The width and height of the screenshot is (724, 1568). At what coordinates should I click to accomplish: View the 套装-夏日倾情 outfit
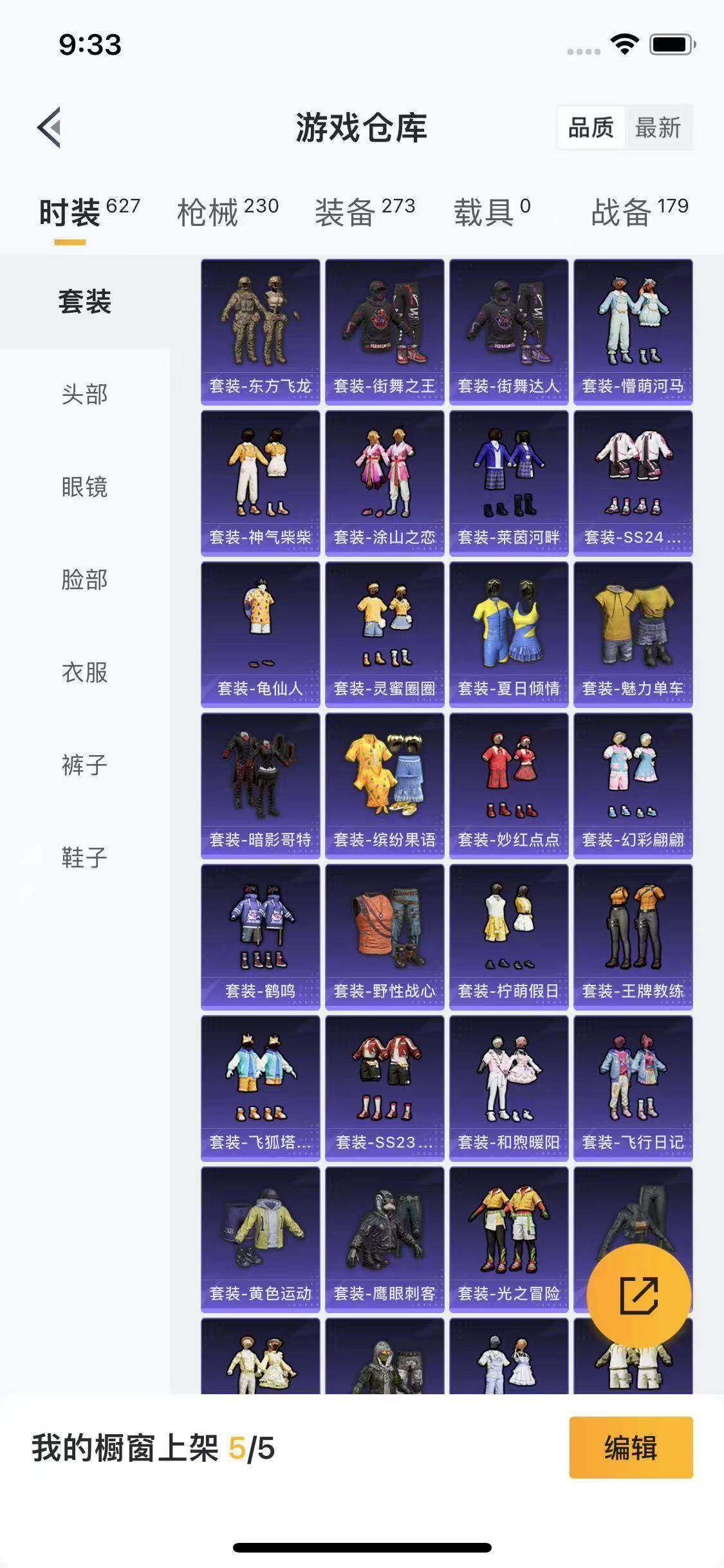(509, 635)
